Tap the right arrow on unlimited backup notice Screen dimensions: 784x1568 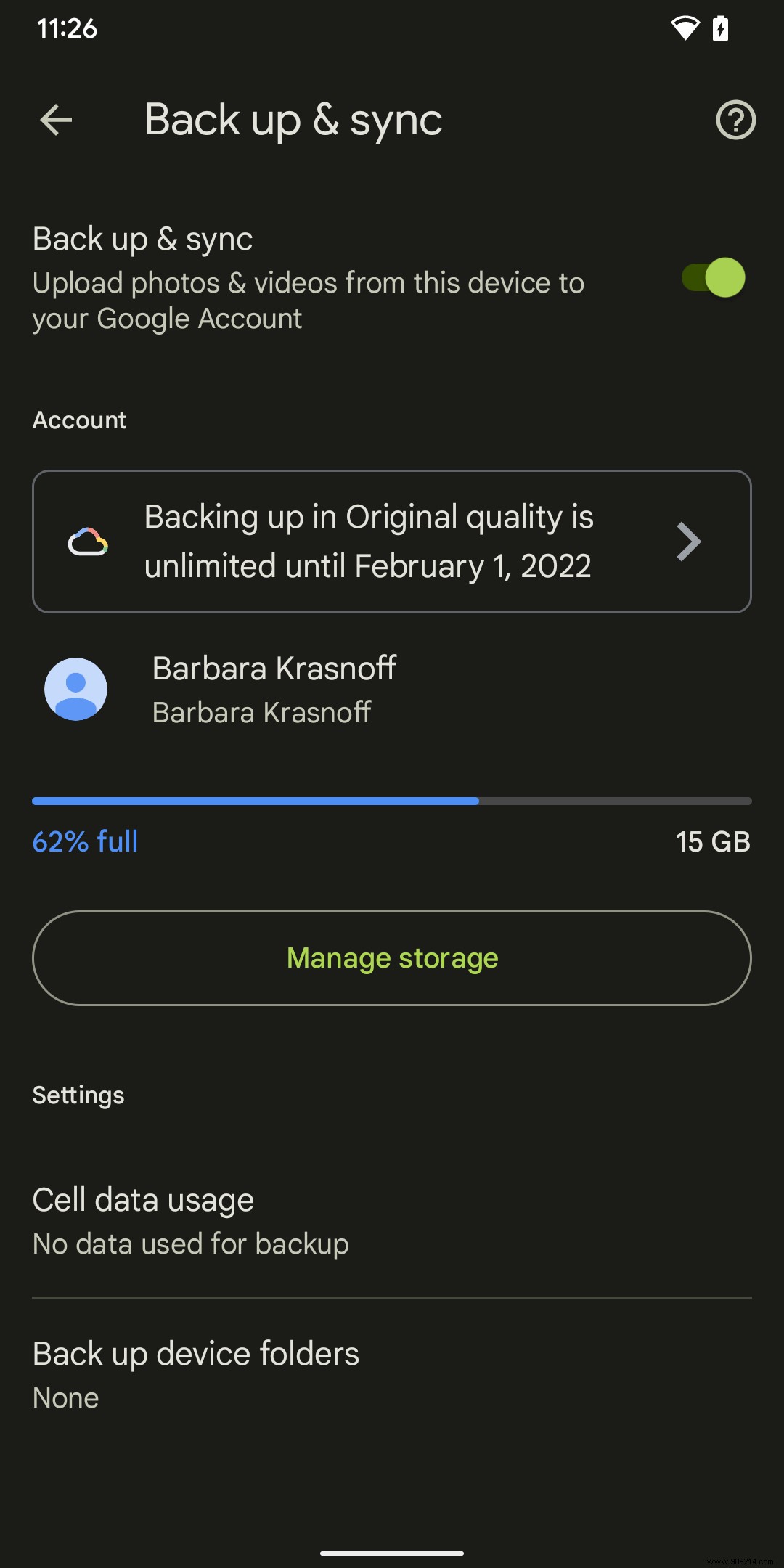tap(688, 541)
